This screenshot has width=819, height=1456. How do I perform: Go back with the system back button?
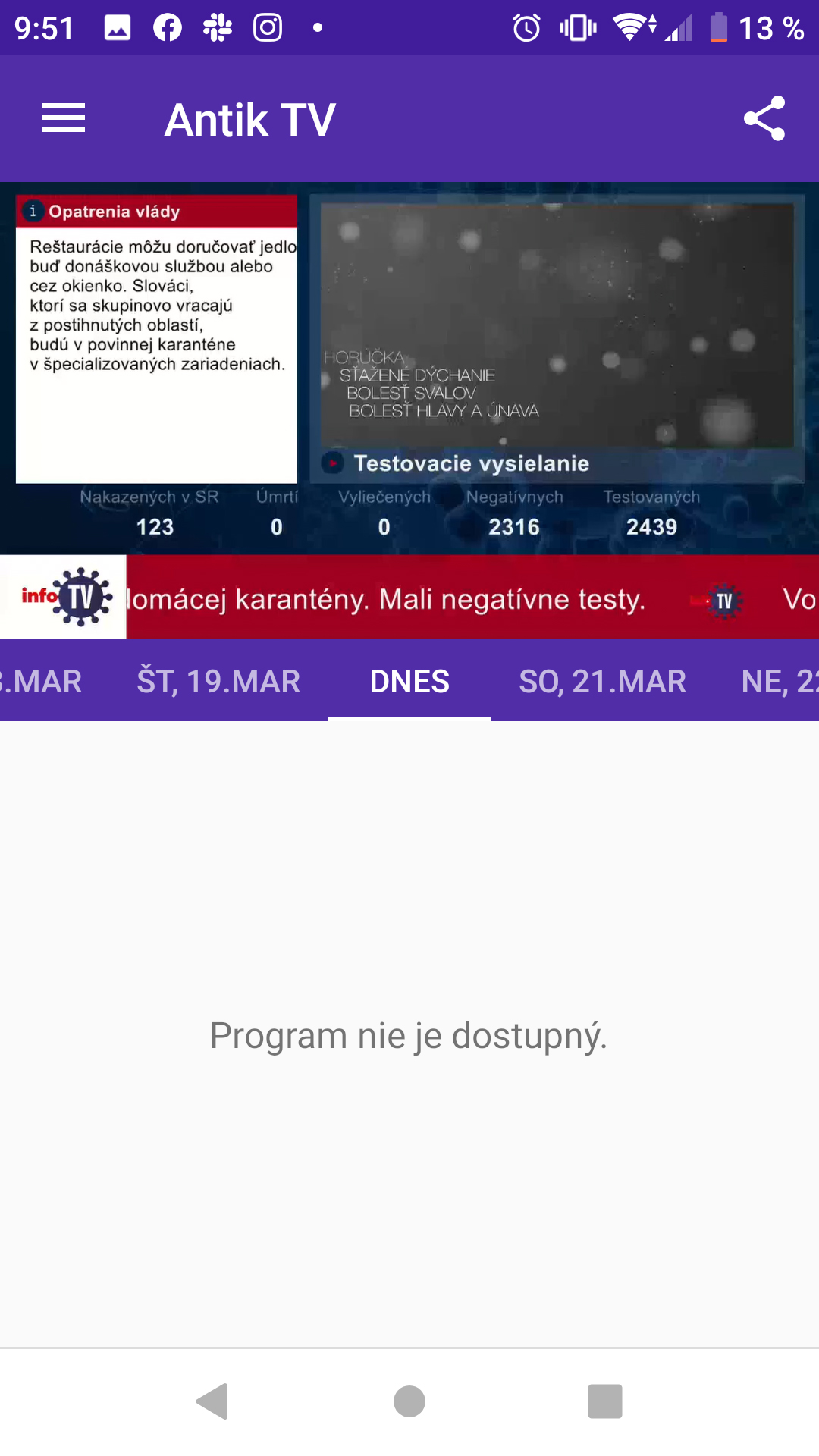pos(213,1401)
